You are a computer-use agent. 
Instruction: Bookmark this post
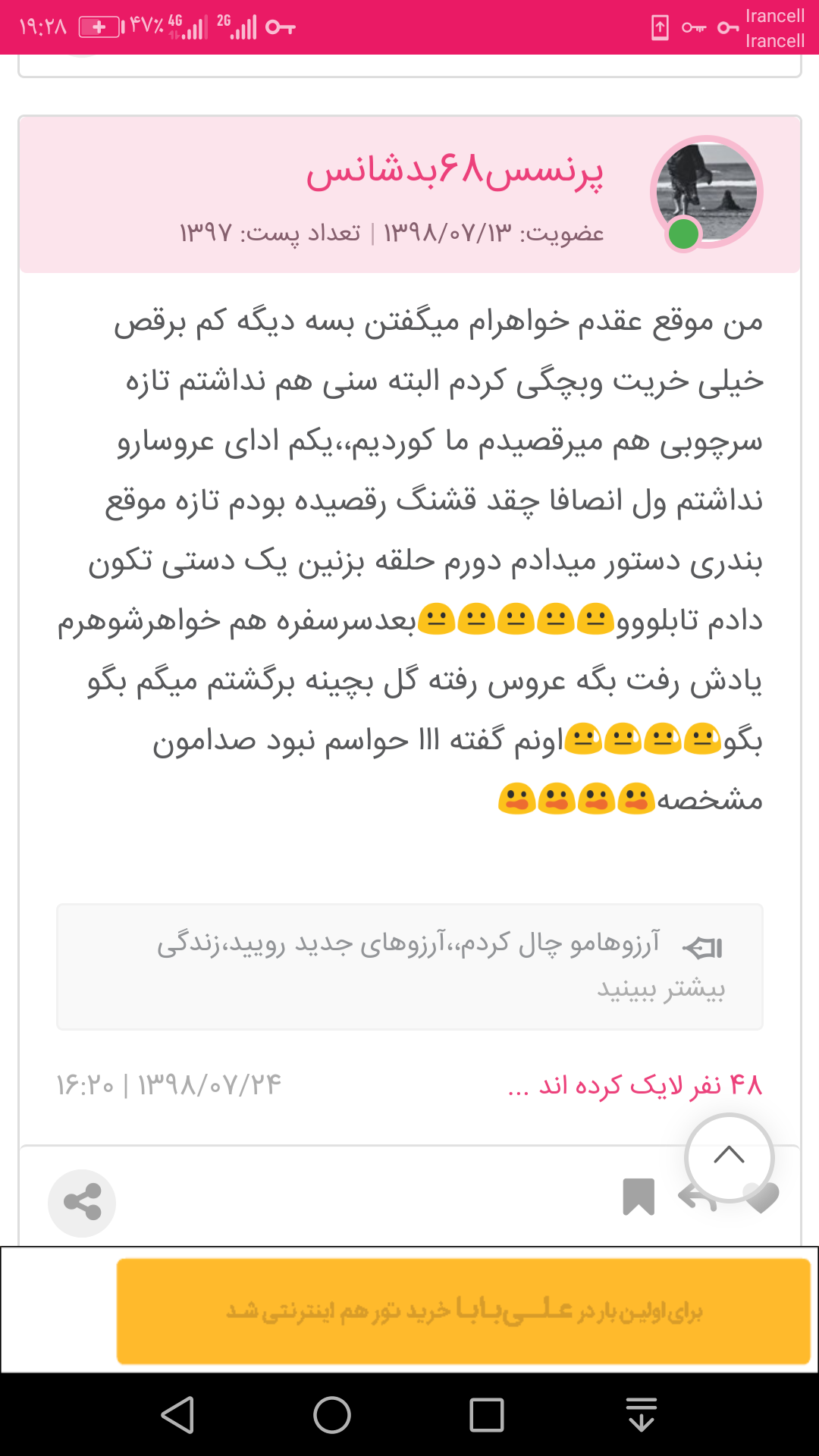(x=639, y=1197)
